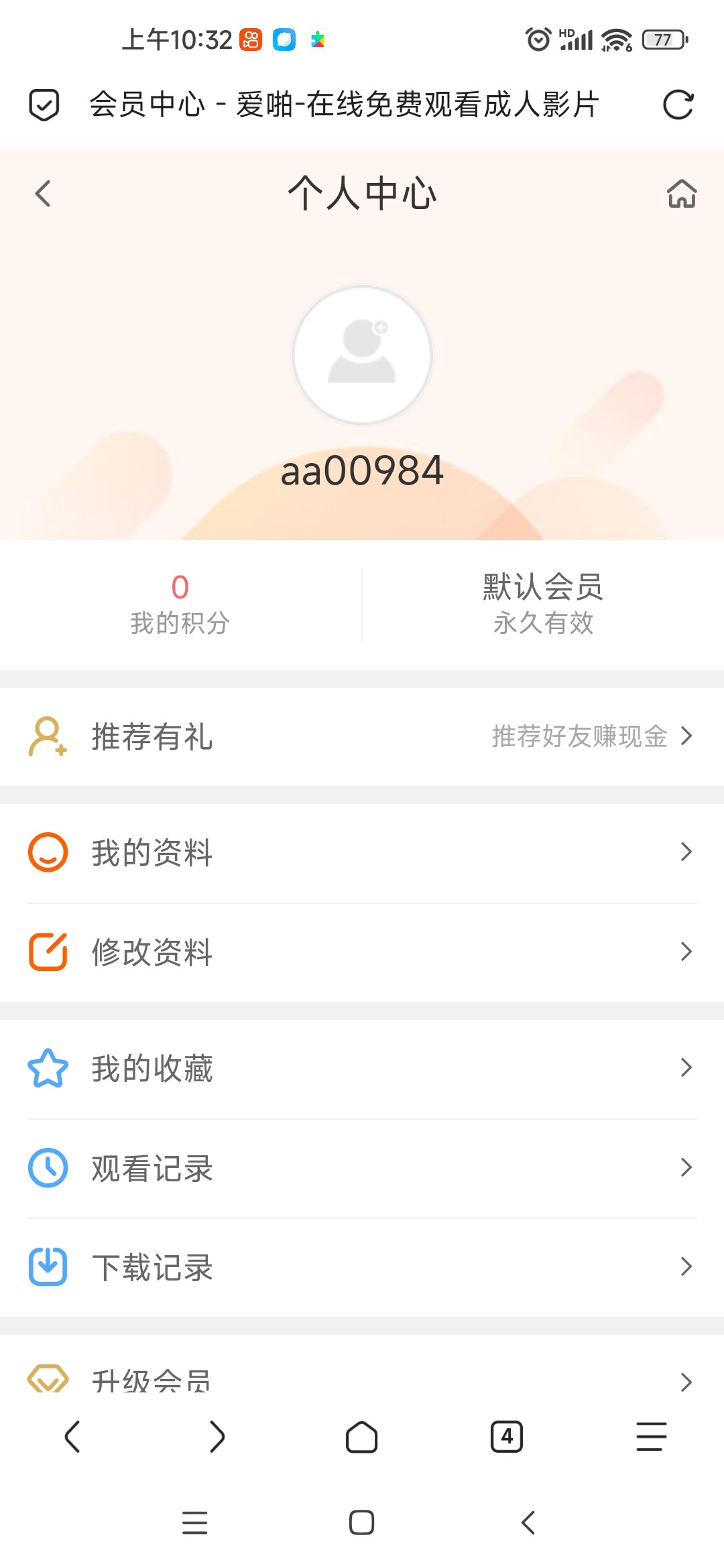The width and height of the screenshot is (724, 1568).
Task: Tap the profile avatar to change photo
Action: click(362, 355)
